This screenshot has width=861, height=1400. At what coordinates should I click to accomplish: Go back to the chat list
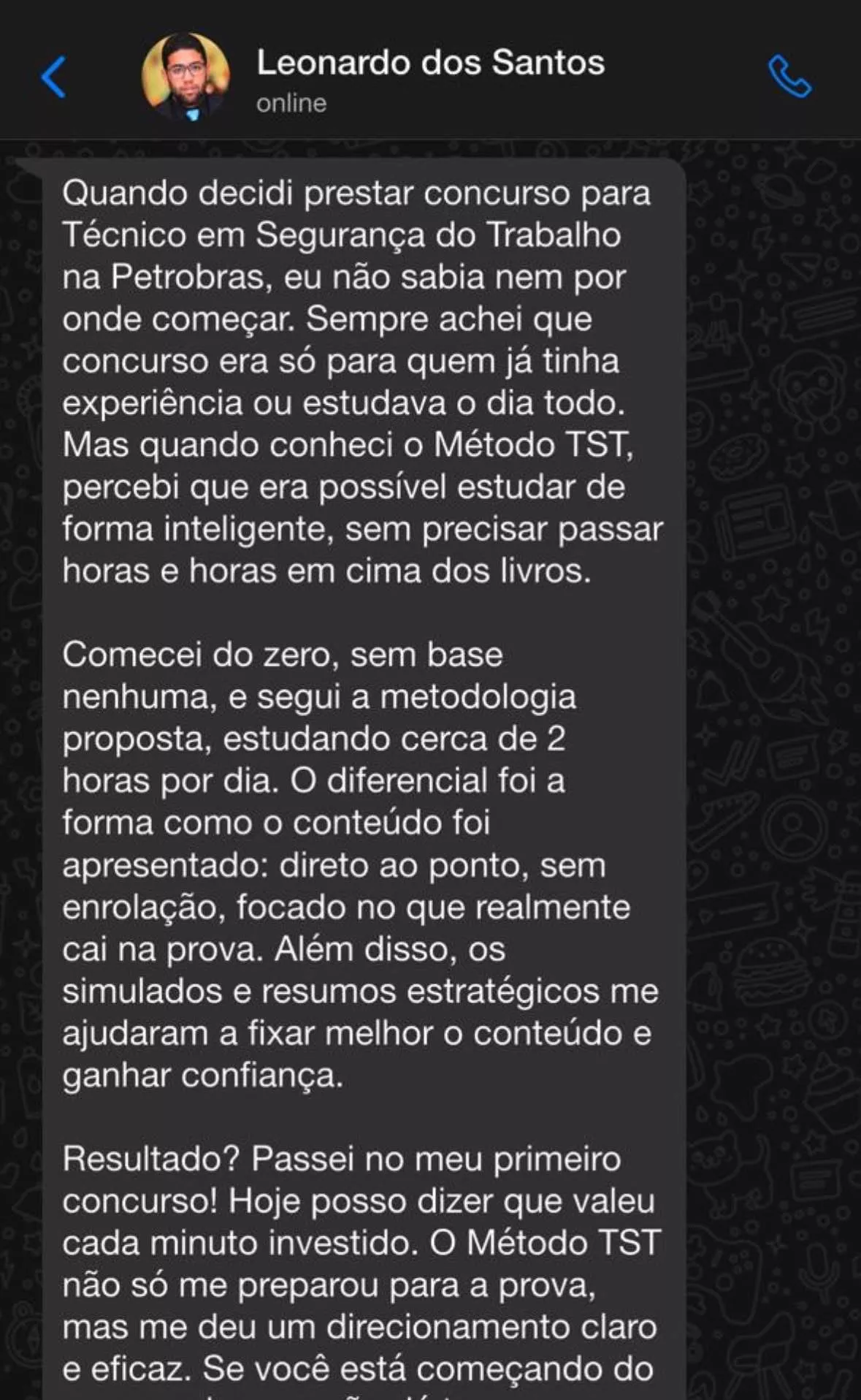tap(53, 77)
